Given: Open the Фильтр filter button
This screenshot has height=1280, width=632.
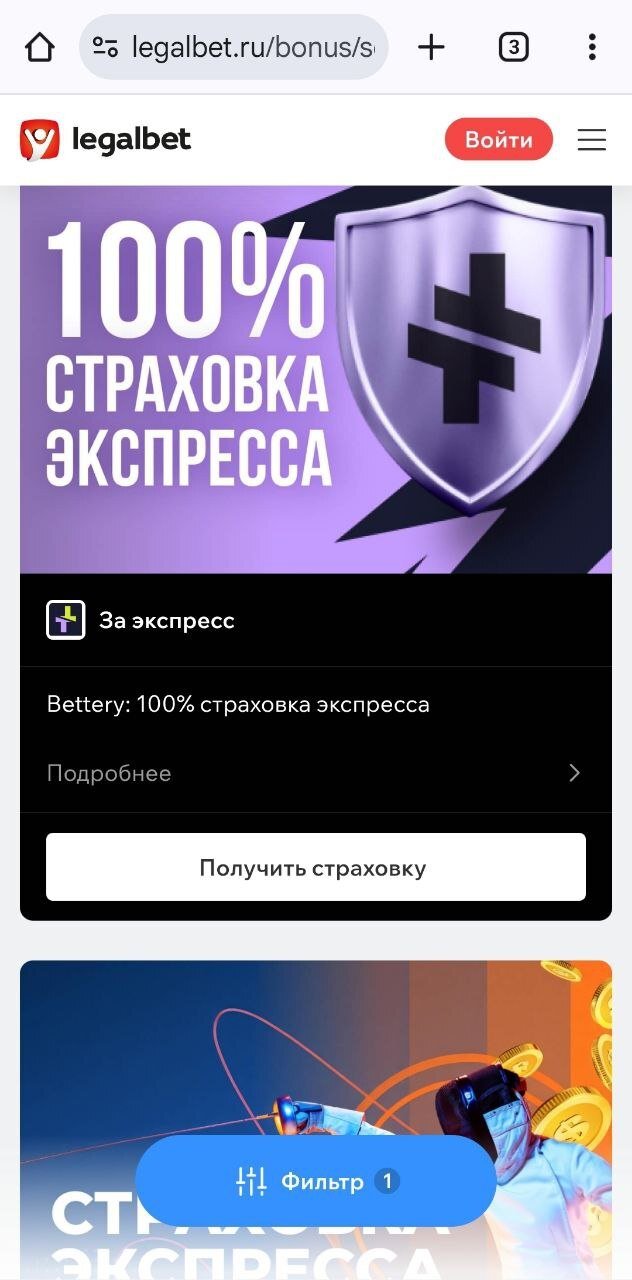Looking at the screenshot, I should 316,1181.
